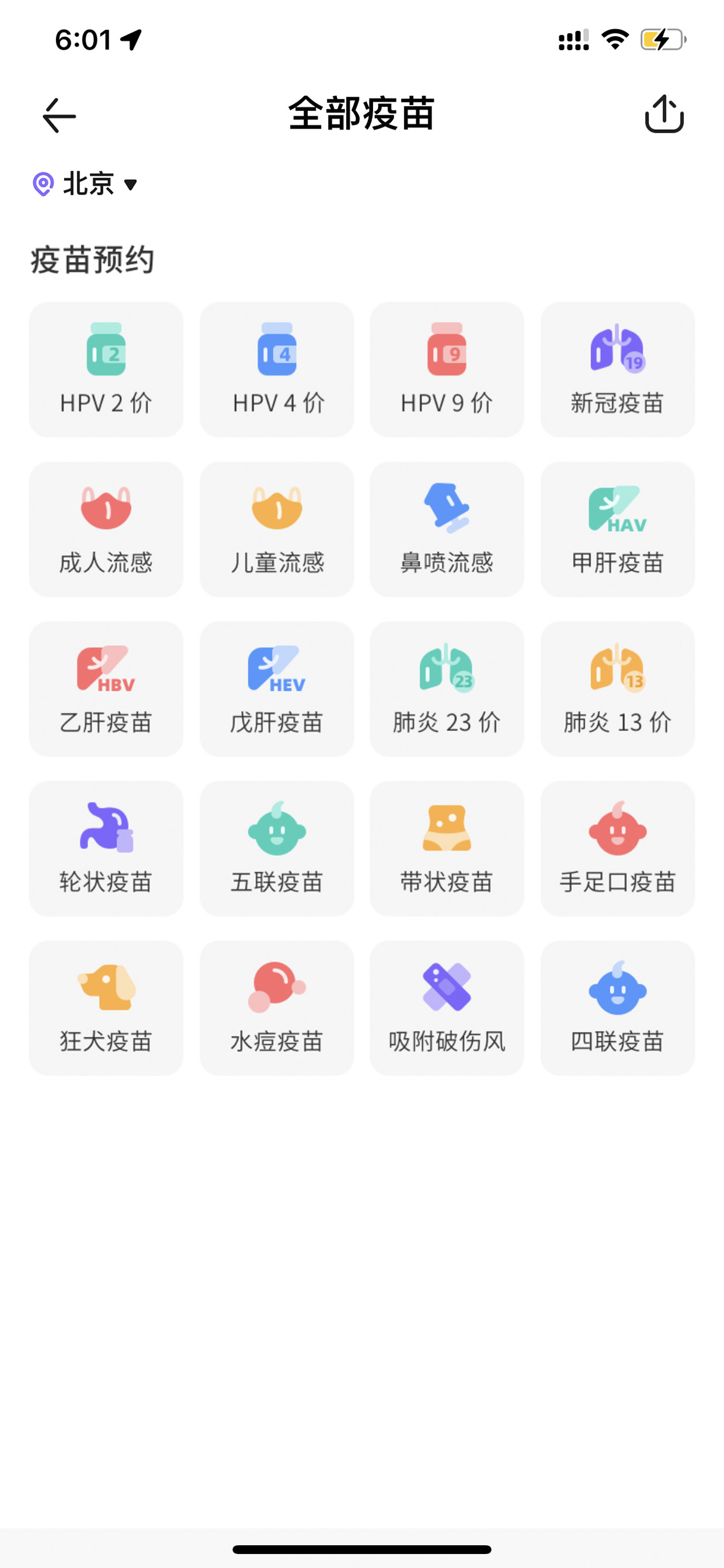Viewport: 724px width, 1568px height.
Task: Open the 北京 city dropdown
Action: click(85, 183)
